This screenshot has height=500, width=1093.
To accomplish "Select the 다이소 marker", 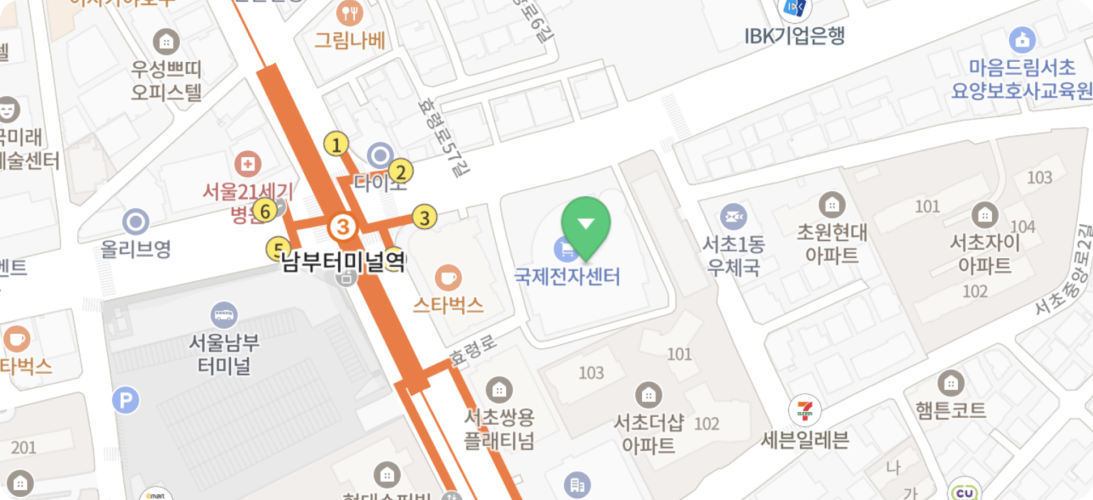I will [x=380, y=155].
